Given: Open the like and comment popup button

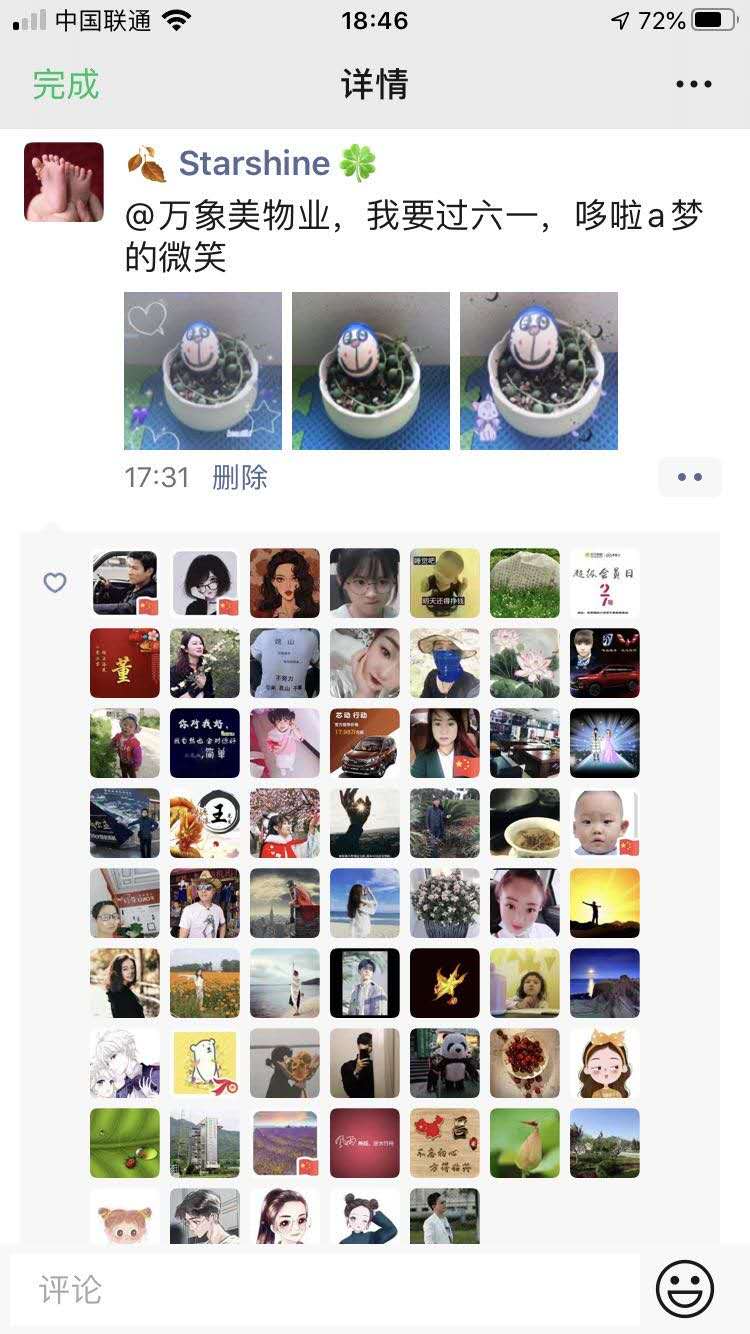Looking at the screenshot, I should (690, 478).
